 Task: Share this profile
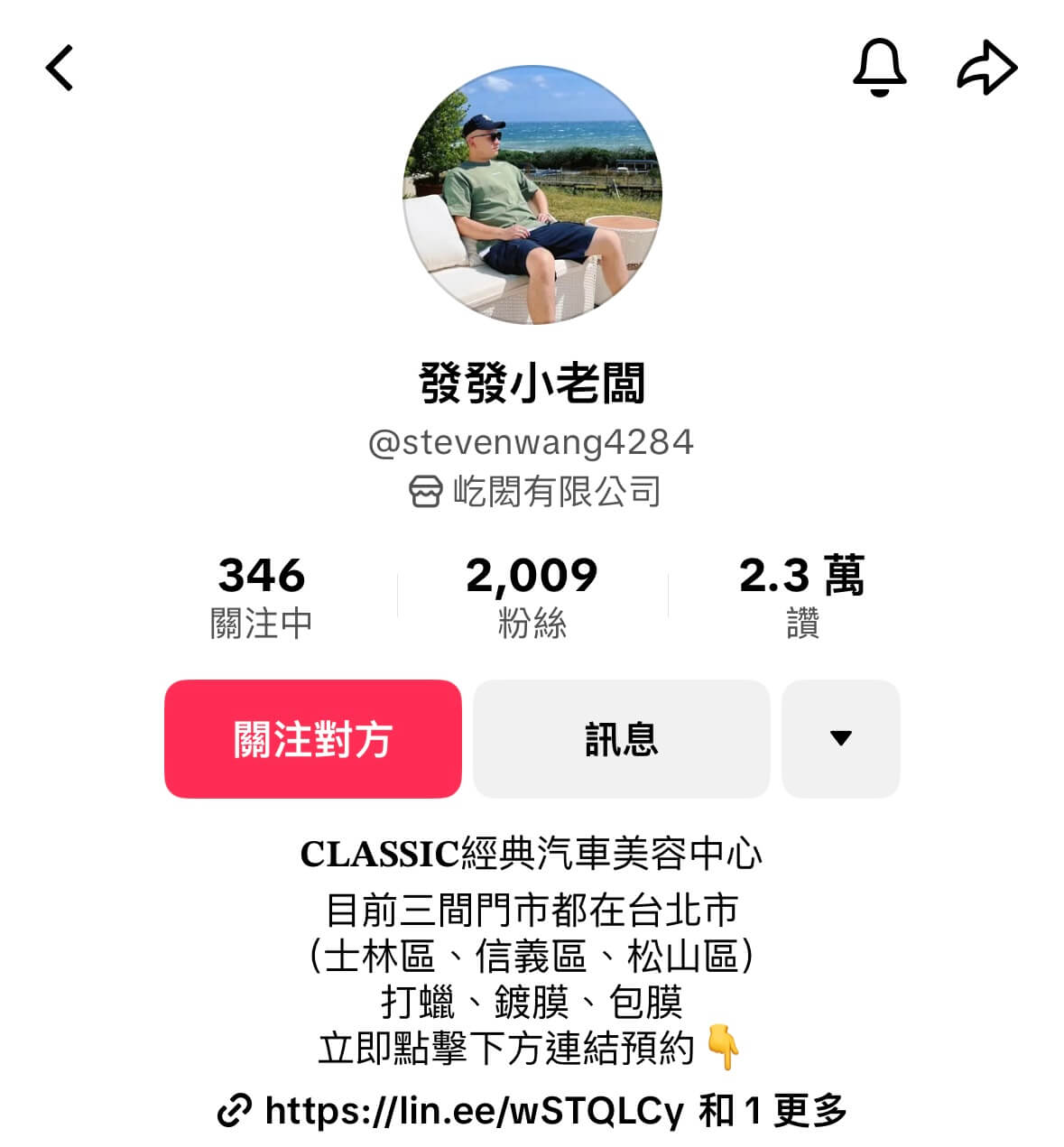(986, 68)
